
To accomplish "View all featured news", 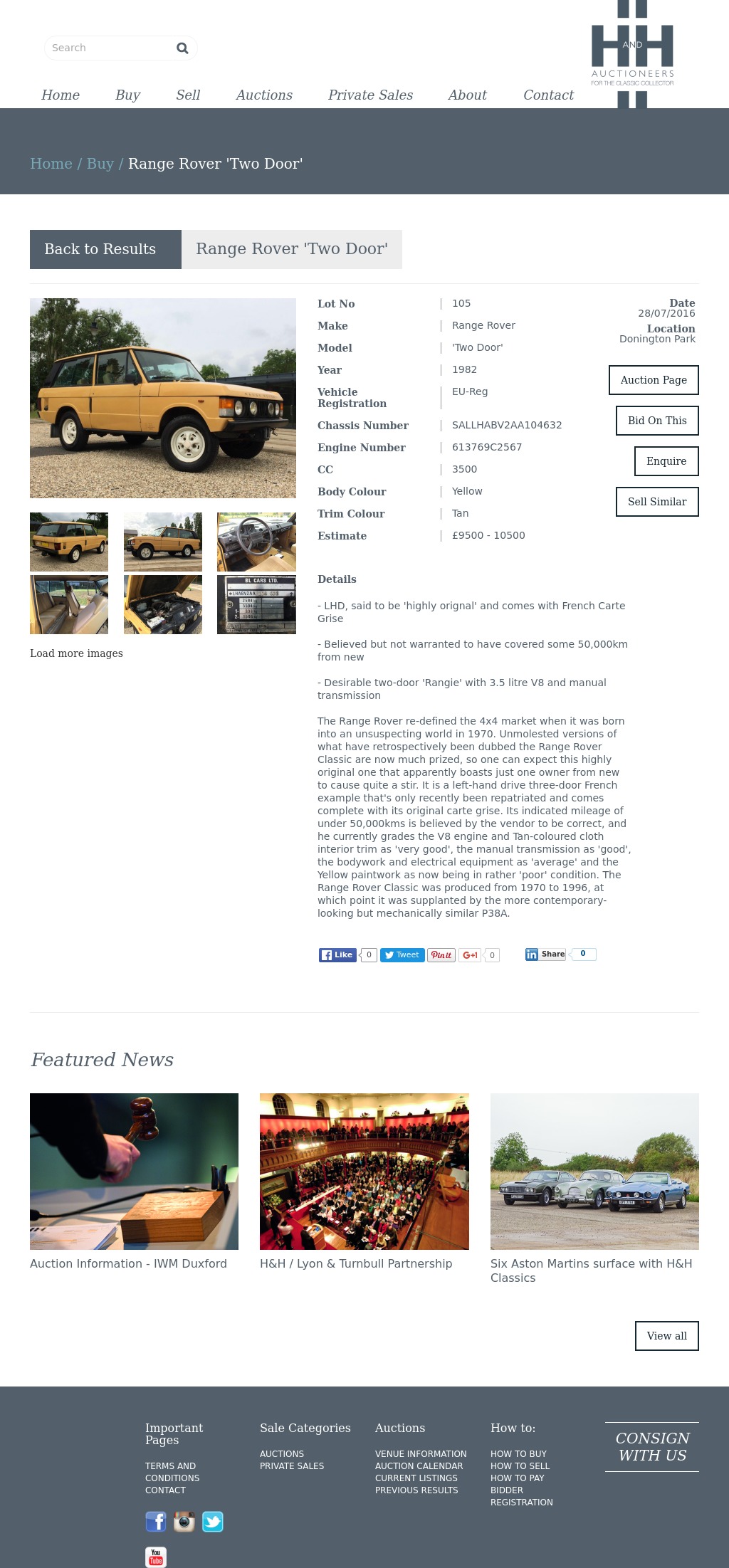I will 667,1336.
